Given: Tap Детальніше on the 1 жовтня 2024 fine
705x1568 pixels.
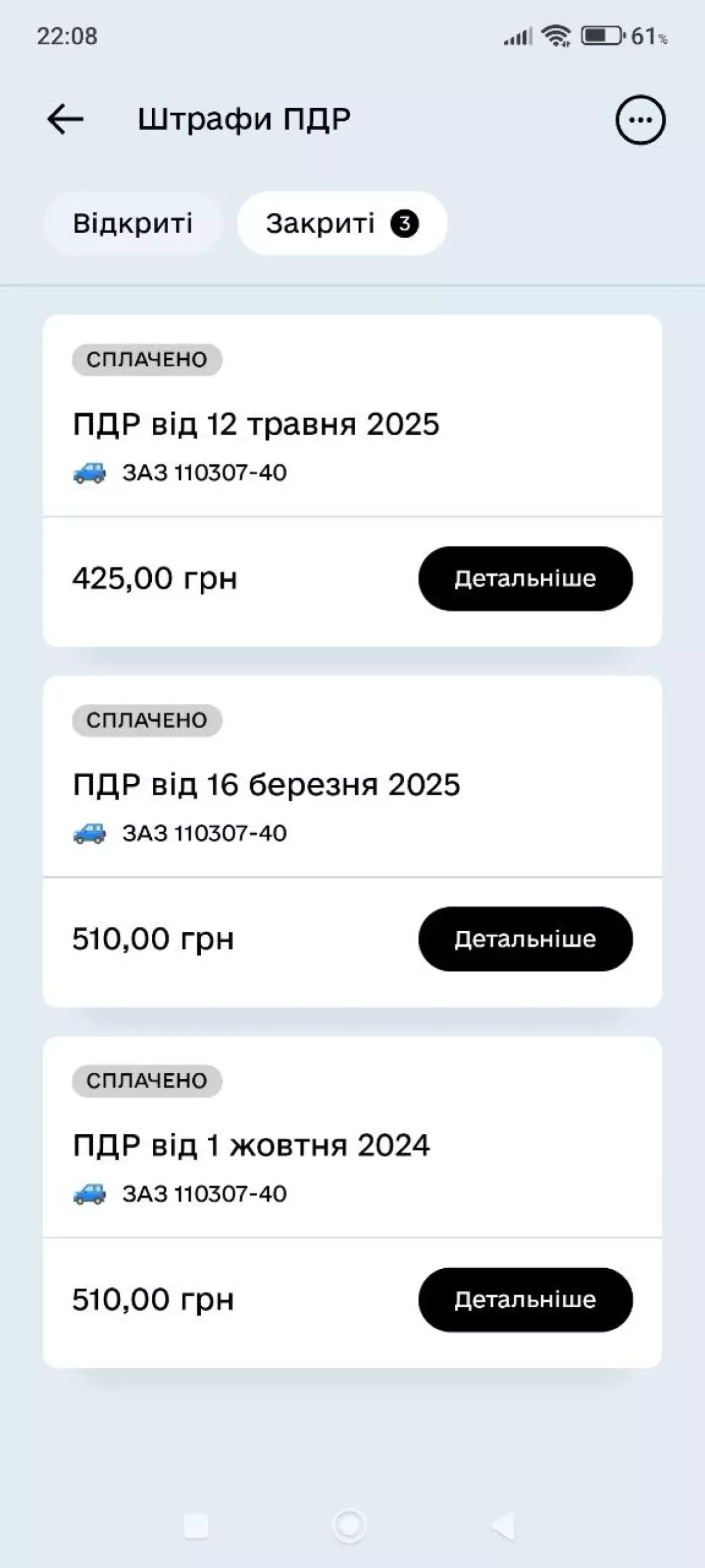Looking at the screenshot, I should 525,1300.
